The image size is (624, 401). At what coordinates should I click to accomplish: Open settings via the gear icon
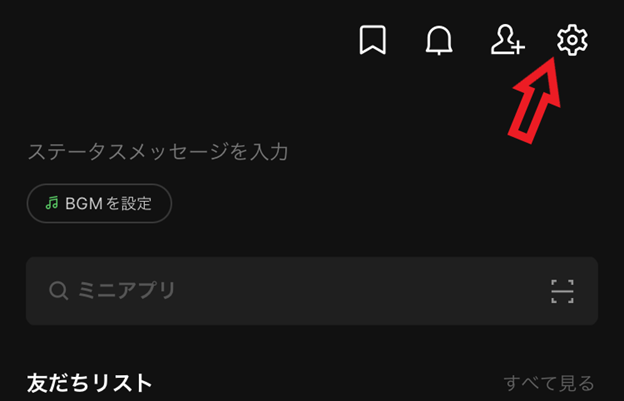572,41
